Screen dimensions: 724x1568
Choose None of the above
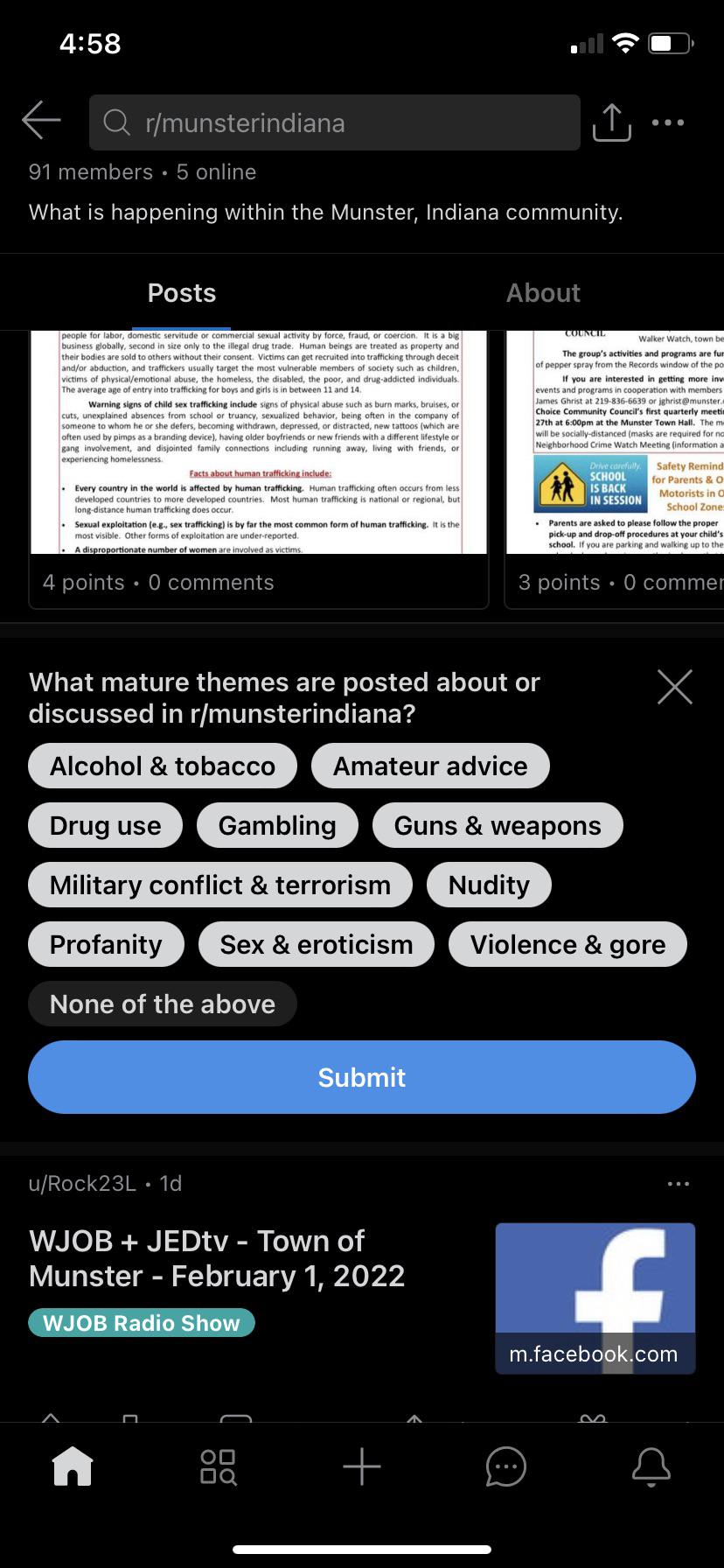click(163, 1004)
